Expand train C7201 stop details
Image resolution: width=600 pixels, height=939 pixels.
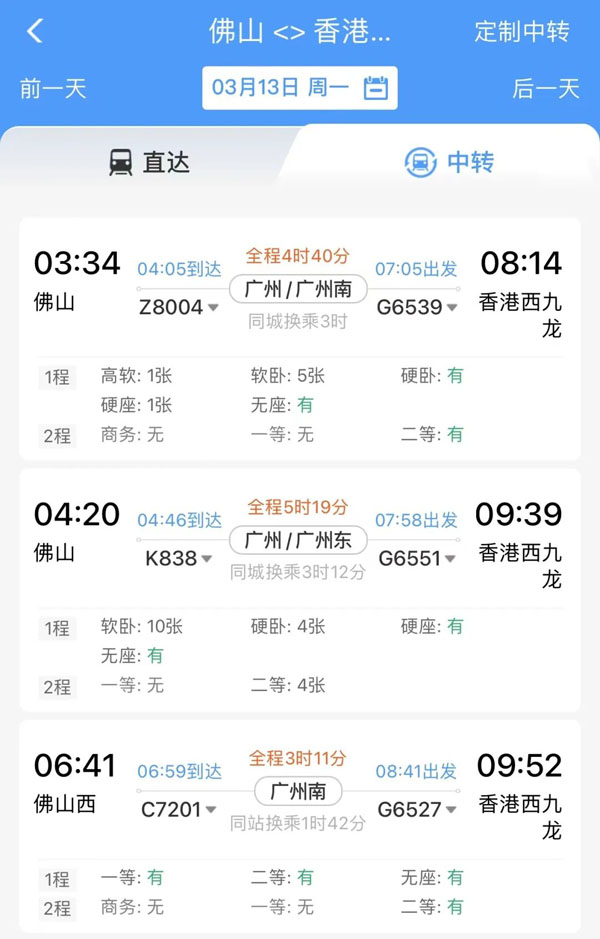coord(179,809)
